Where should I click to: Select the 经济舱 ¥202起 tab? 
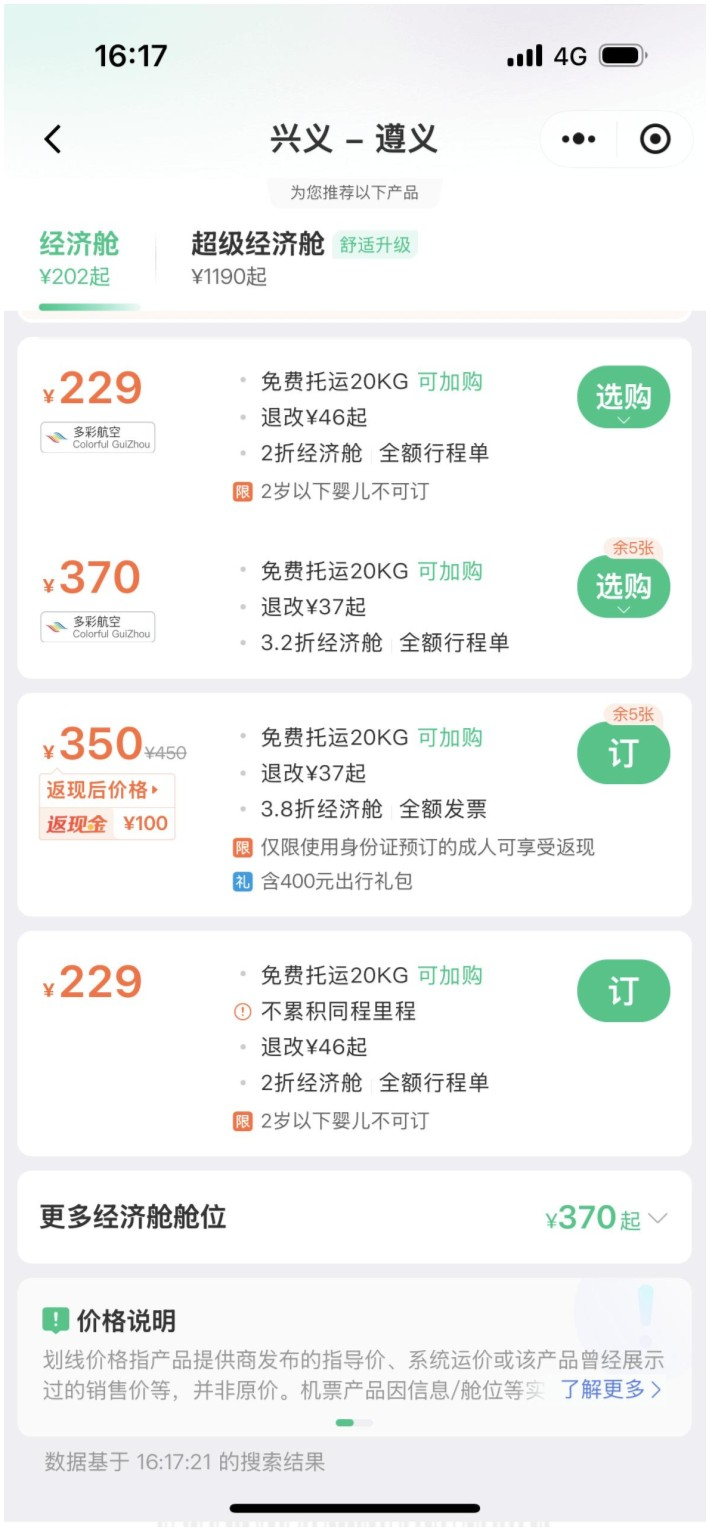tap(80, 258)
